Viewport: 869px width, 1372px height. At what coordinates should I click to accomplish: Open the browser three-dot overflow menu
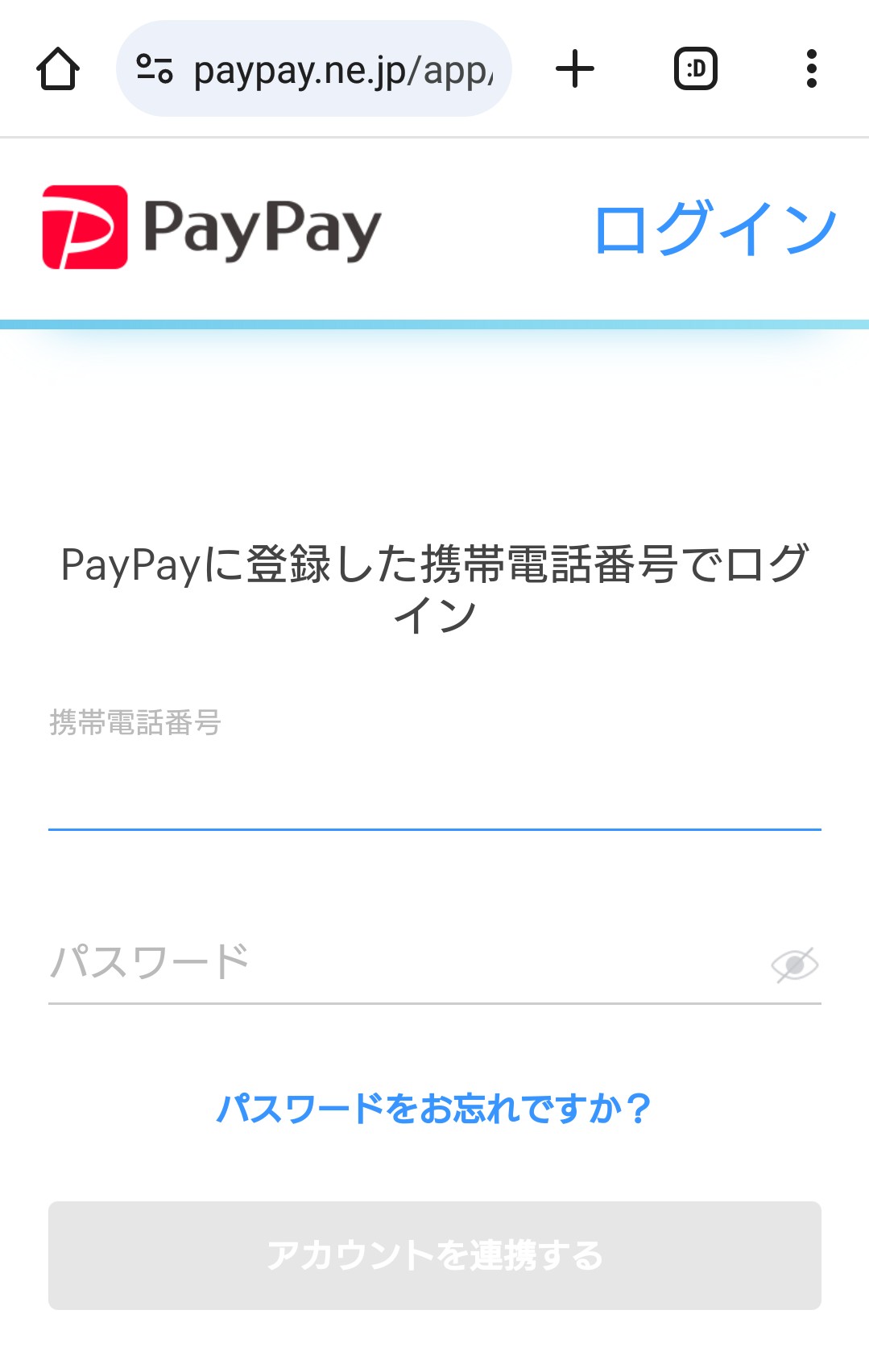(x=811, y=68)
